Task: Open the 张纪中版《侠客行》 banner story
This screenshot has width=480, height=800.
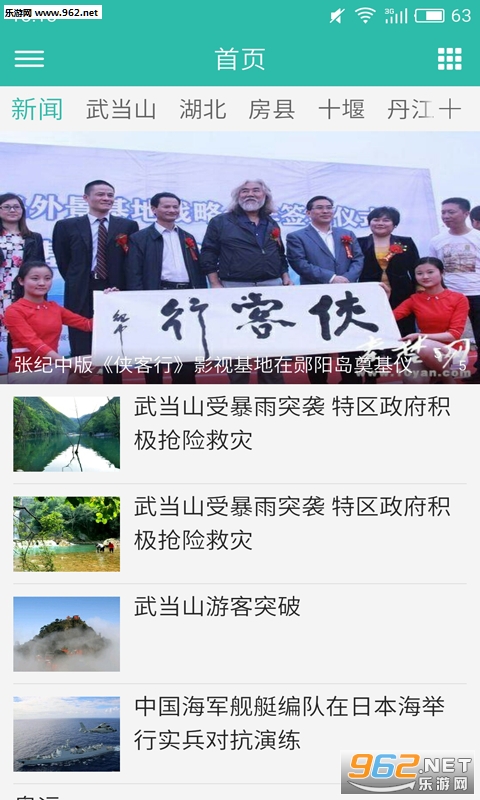Action: click(240, 258)
